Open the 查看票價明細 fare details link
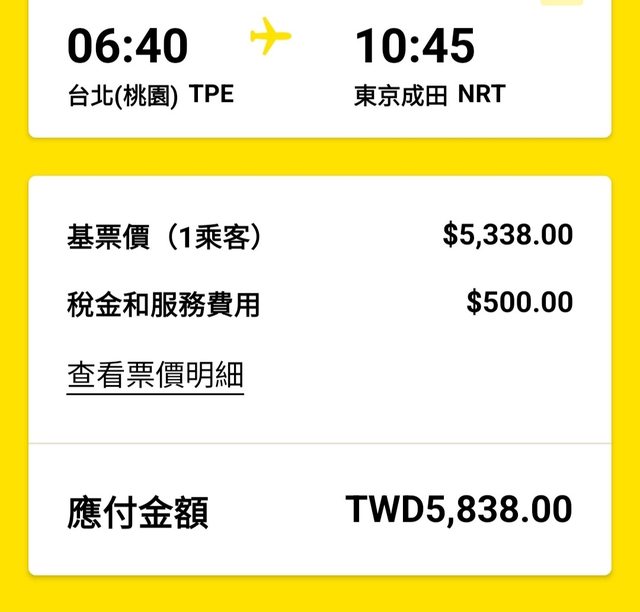The image size is (640, 612). [x=155, y=376]
